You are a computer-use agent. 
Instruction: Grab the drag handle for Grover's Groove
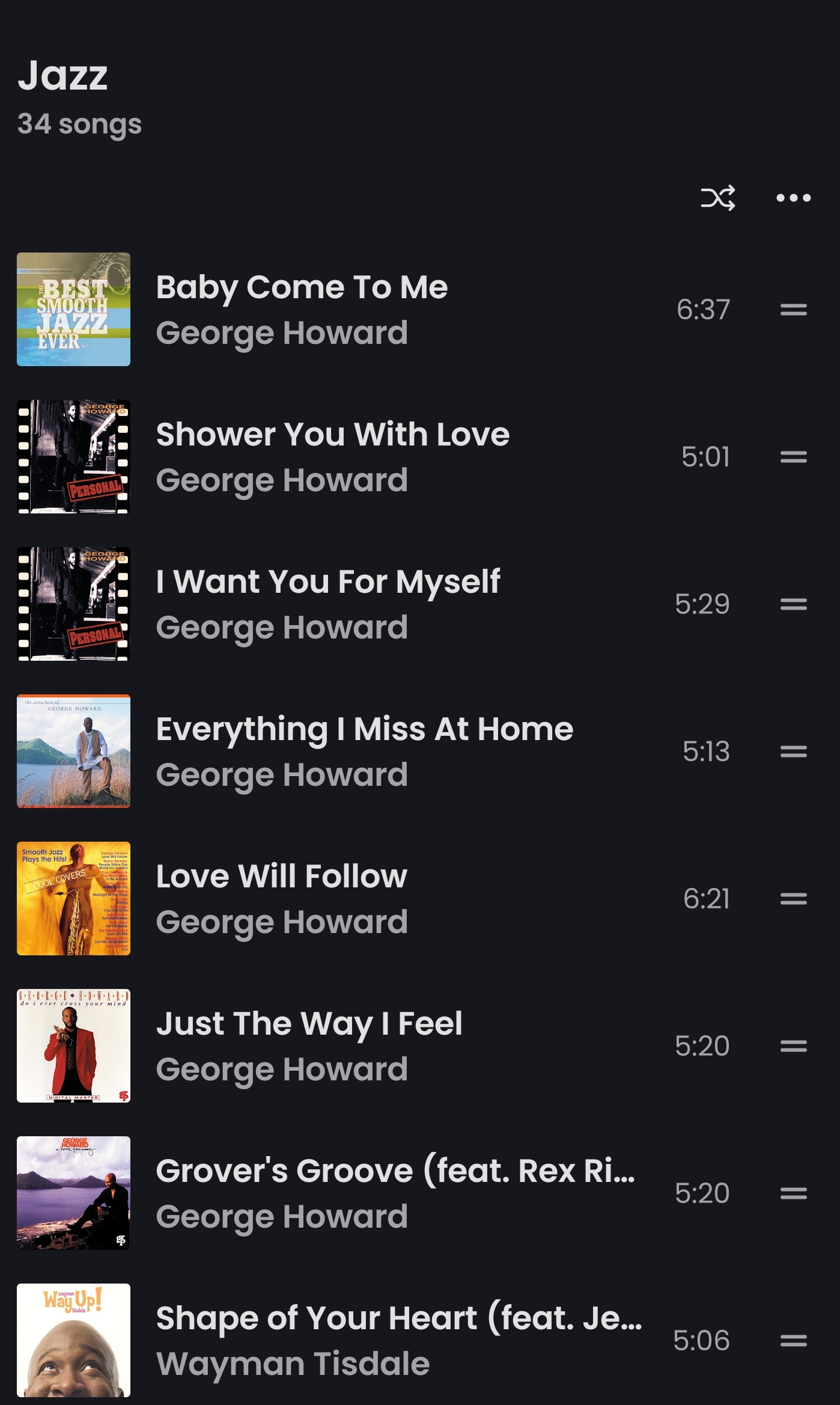tap(794, 1193)
